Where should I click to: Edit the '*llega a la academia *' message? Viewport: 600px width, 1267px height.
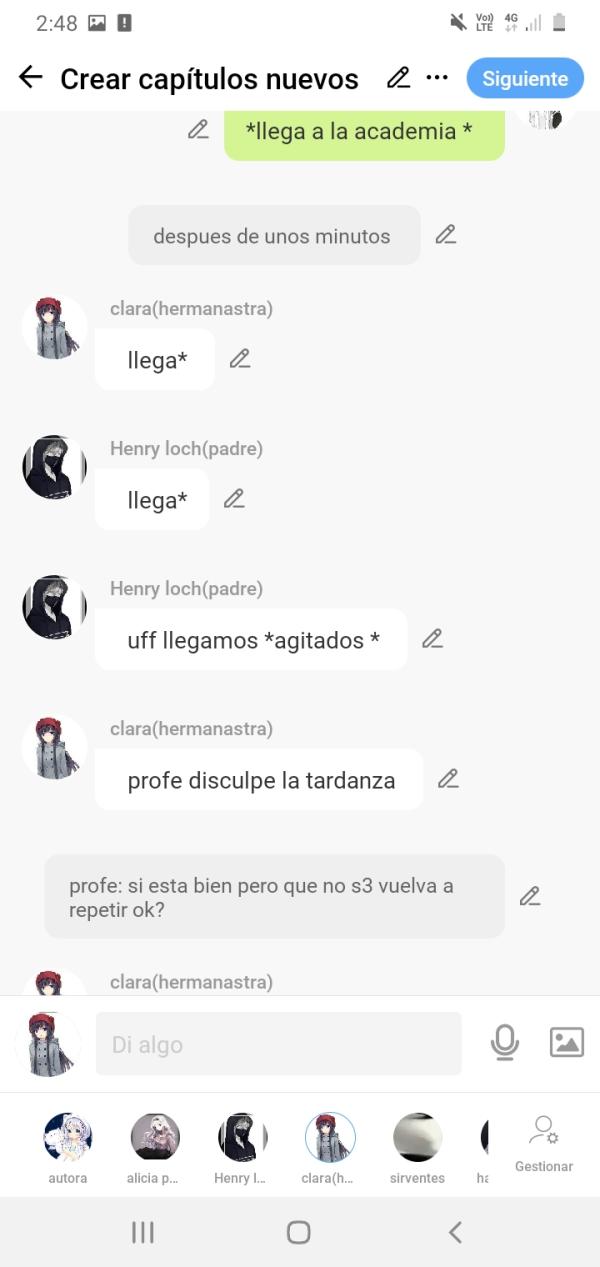click(x=198, y=130)
